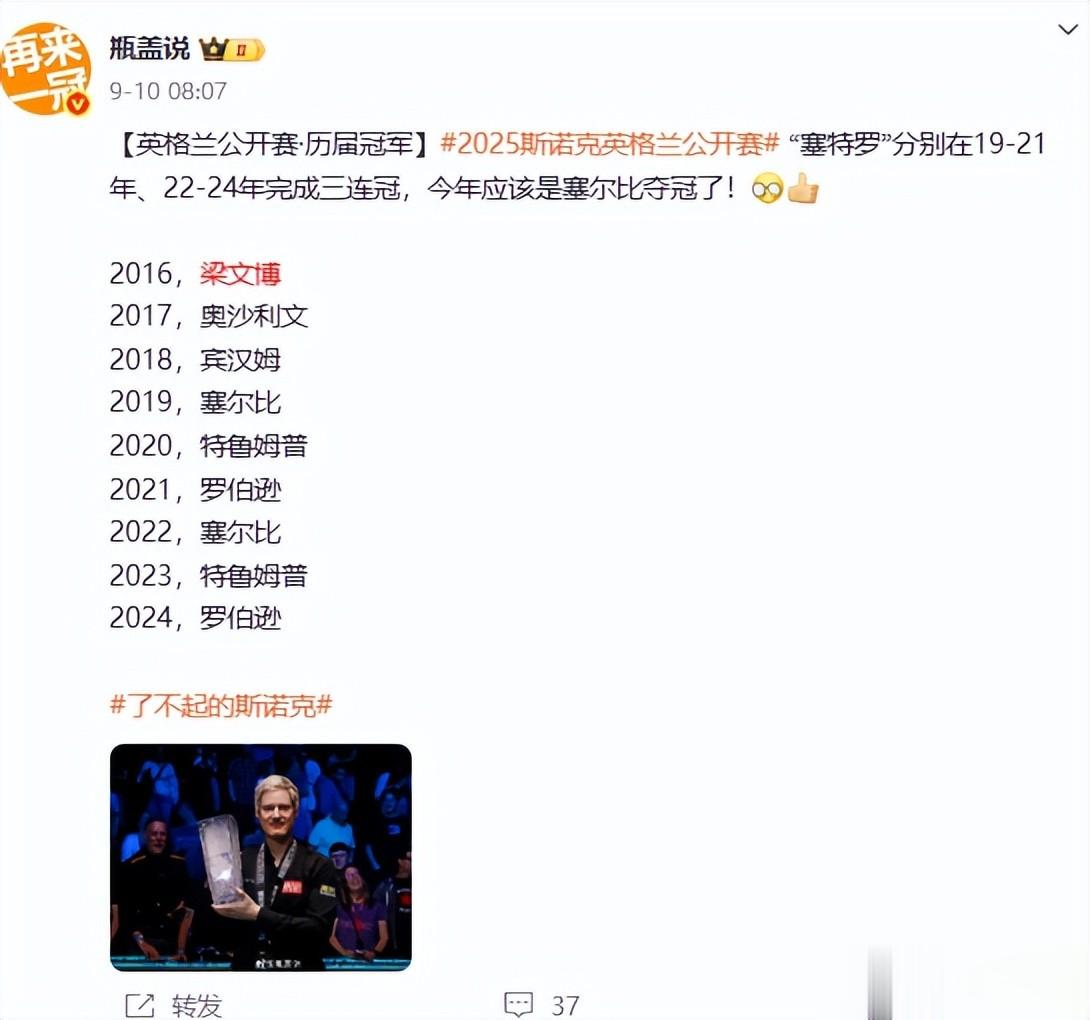Open the 37 comments

pos(543,1004)
